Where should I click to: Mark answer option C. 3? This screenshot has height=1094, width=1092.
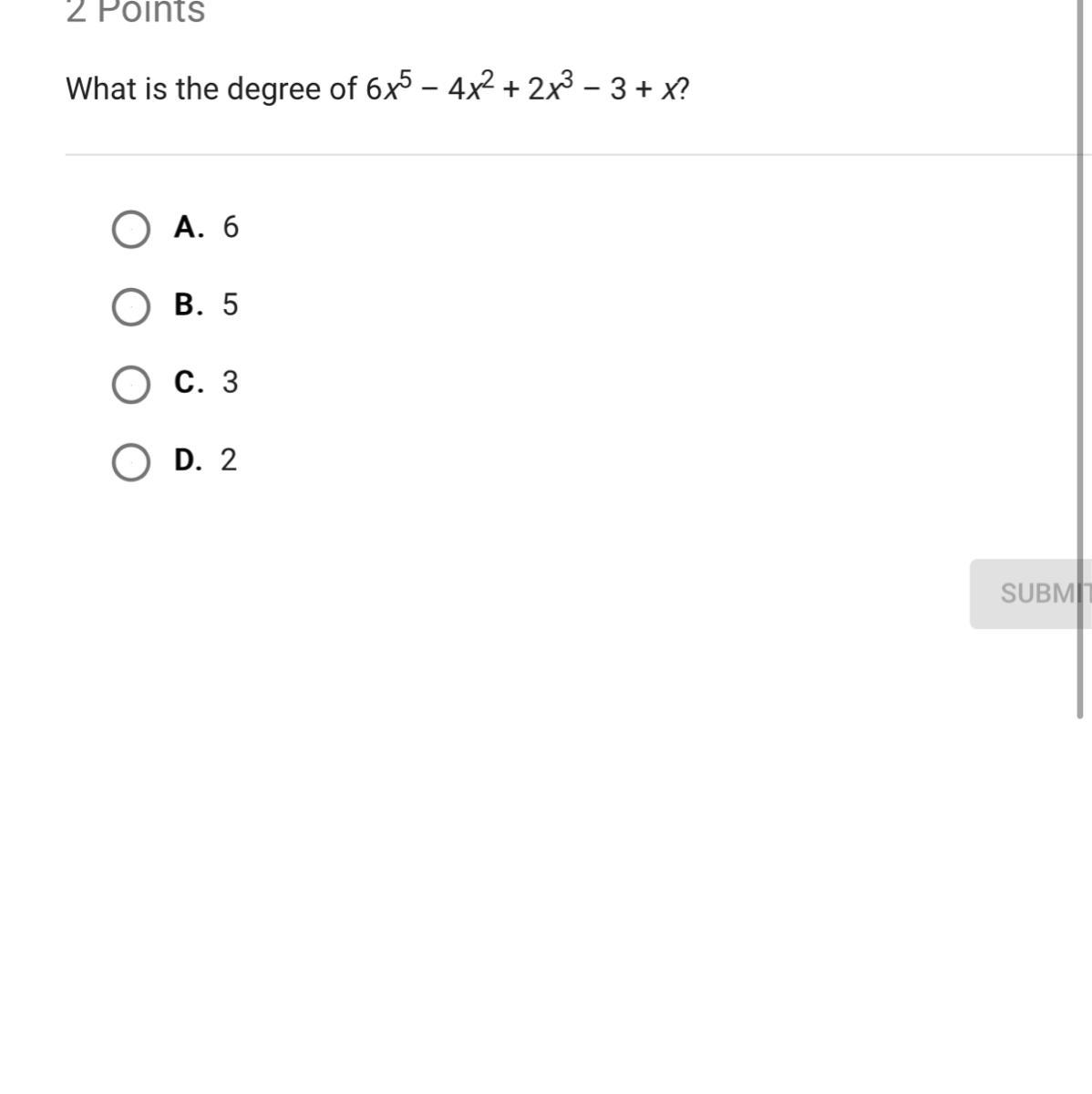click(131, 385)
